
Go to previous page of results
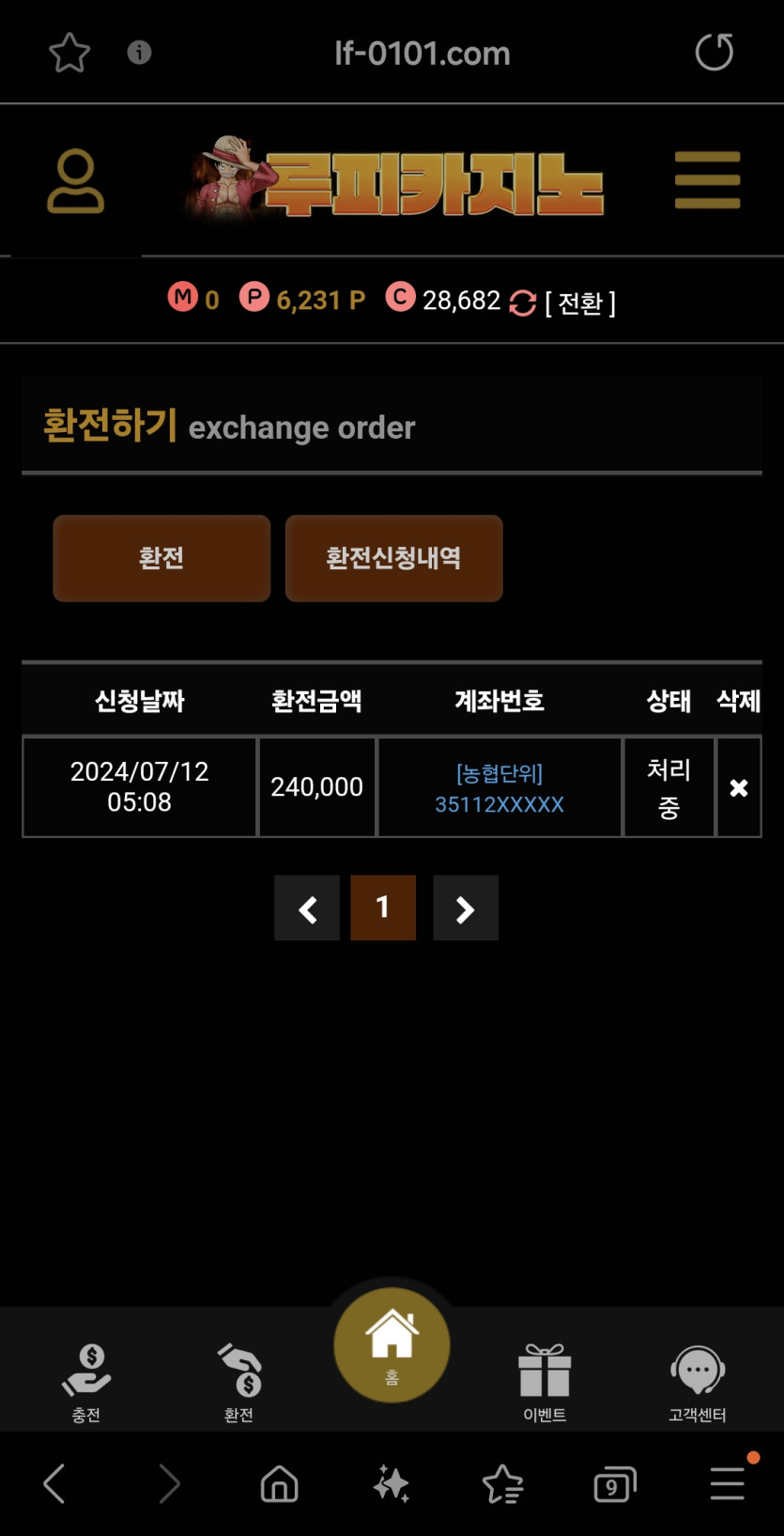pyautogui.click(x=307, y=908)
